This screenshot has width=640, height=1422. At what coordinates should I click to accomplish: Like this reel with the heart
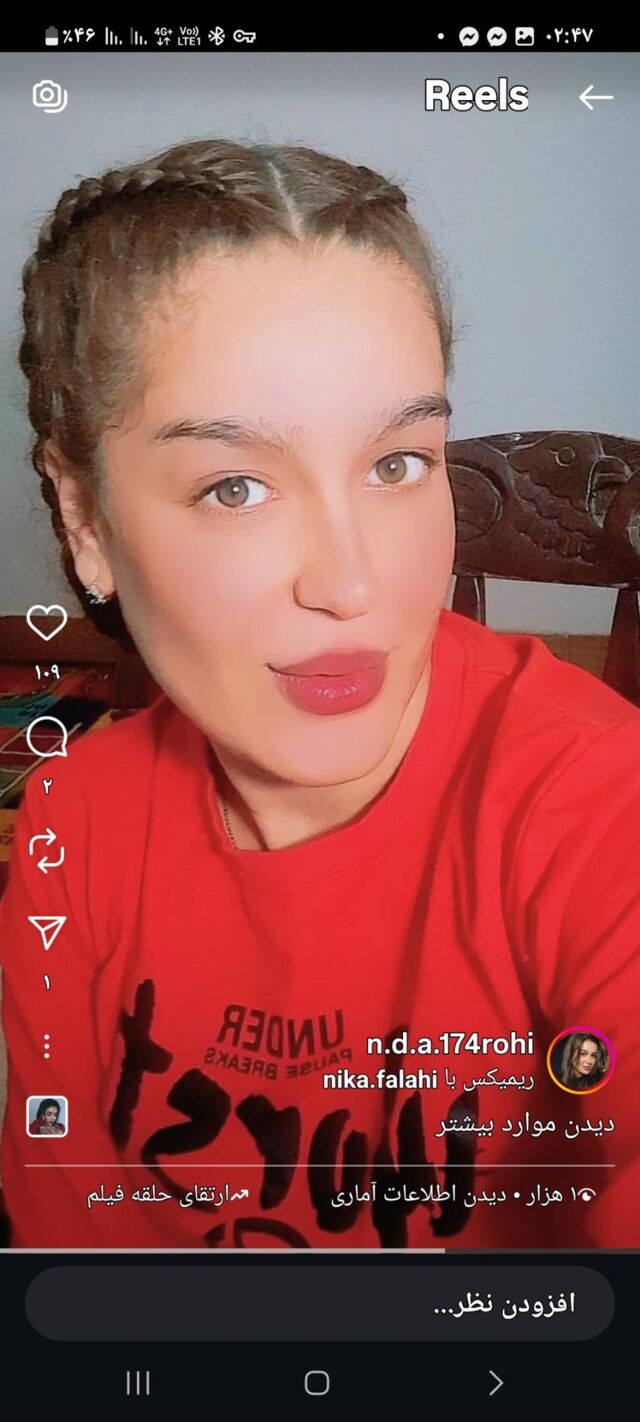point(47,623)
